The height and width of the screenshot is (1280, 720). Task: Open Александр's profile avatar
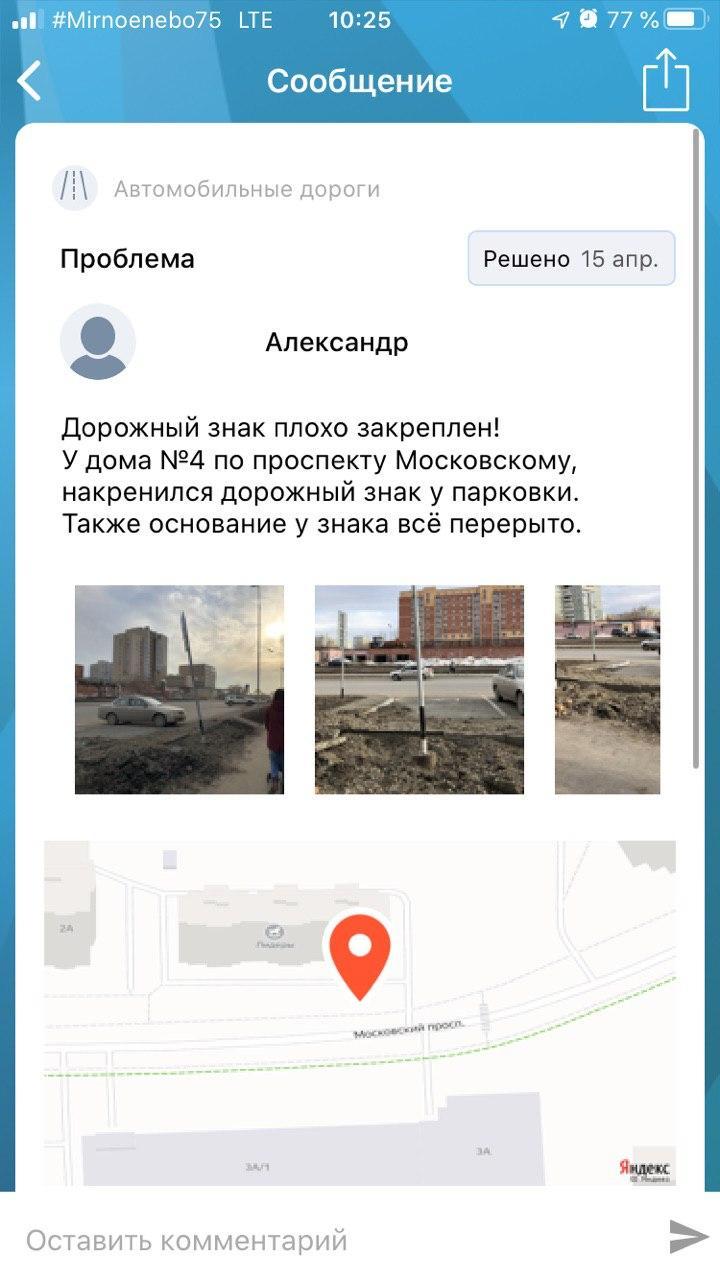click(98, 342)
